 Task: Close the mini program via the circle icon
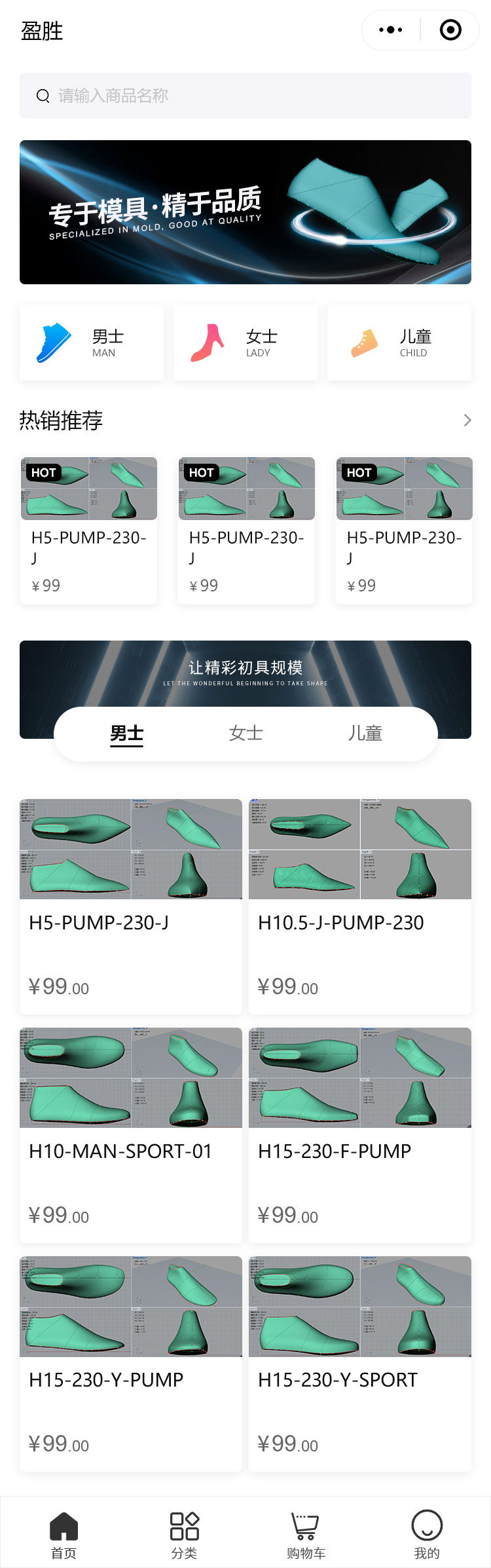(x=450, y=30)
